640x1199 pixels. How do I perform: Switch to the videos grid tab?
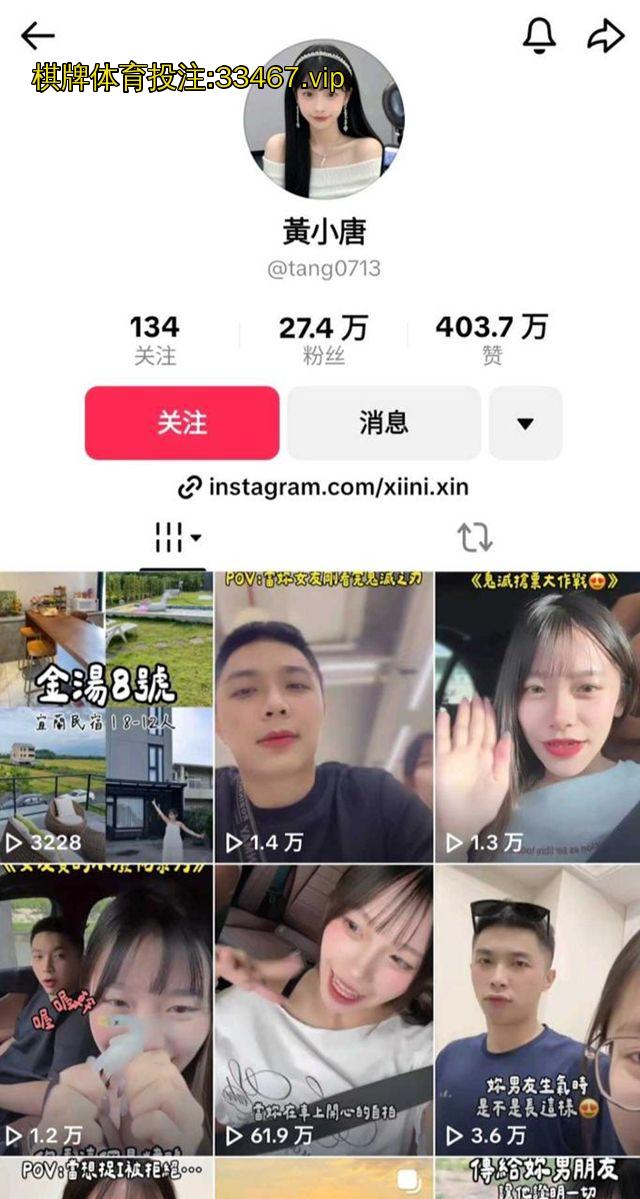pos(177,538)
